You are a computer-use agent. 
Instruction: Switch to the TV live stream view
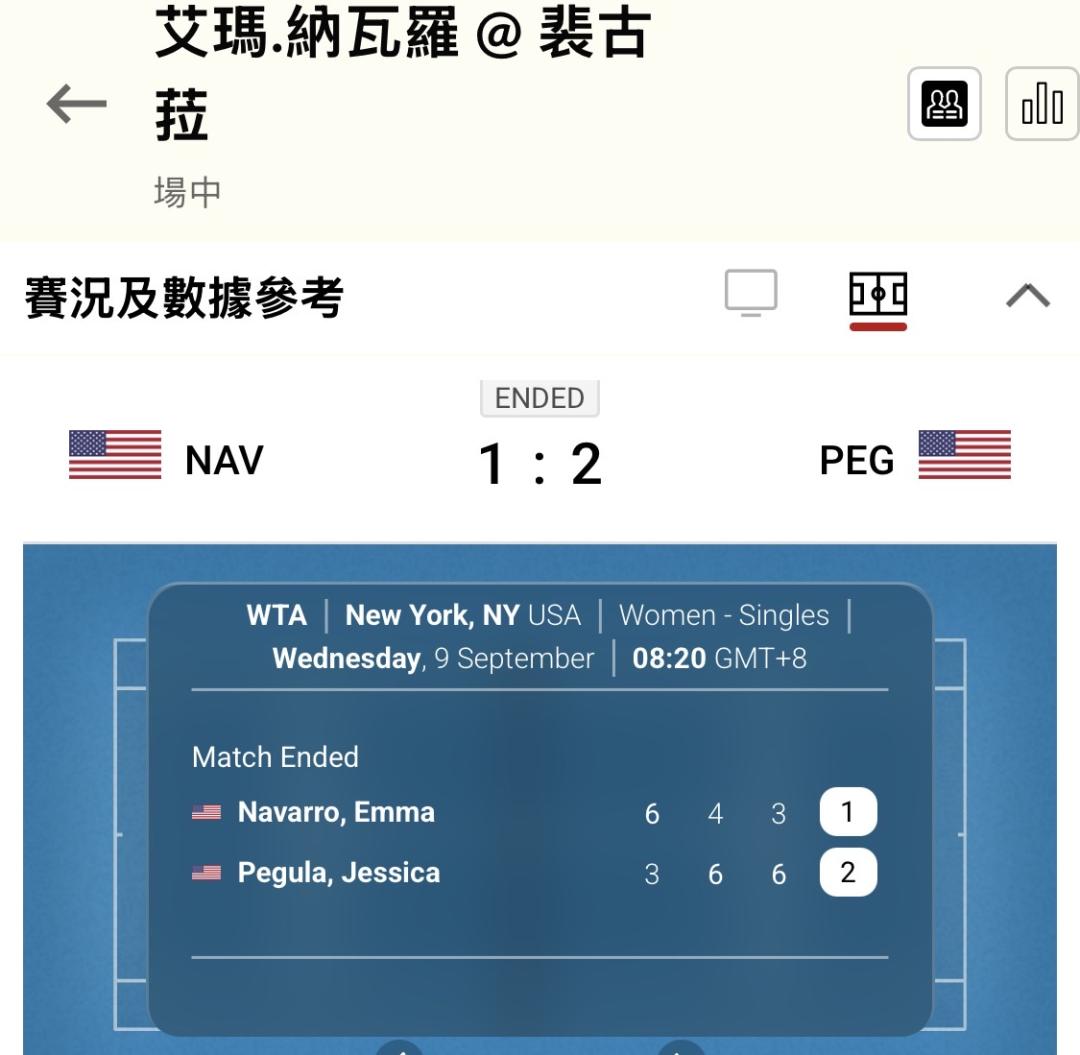click(751, 293)
